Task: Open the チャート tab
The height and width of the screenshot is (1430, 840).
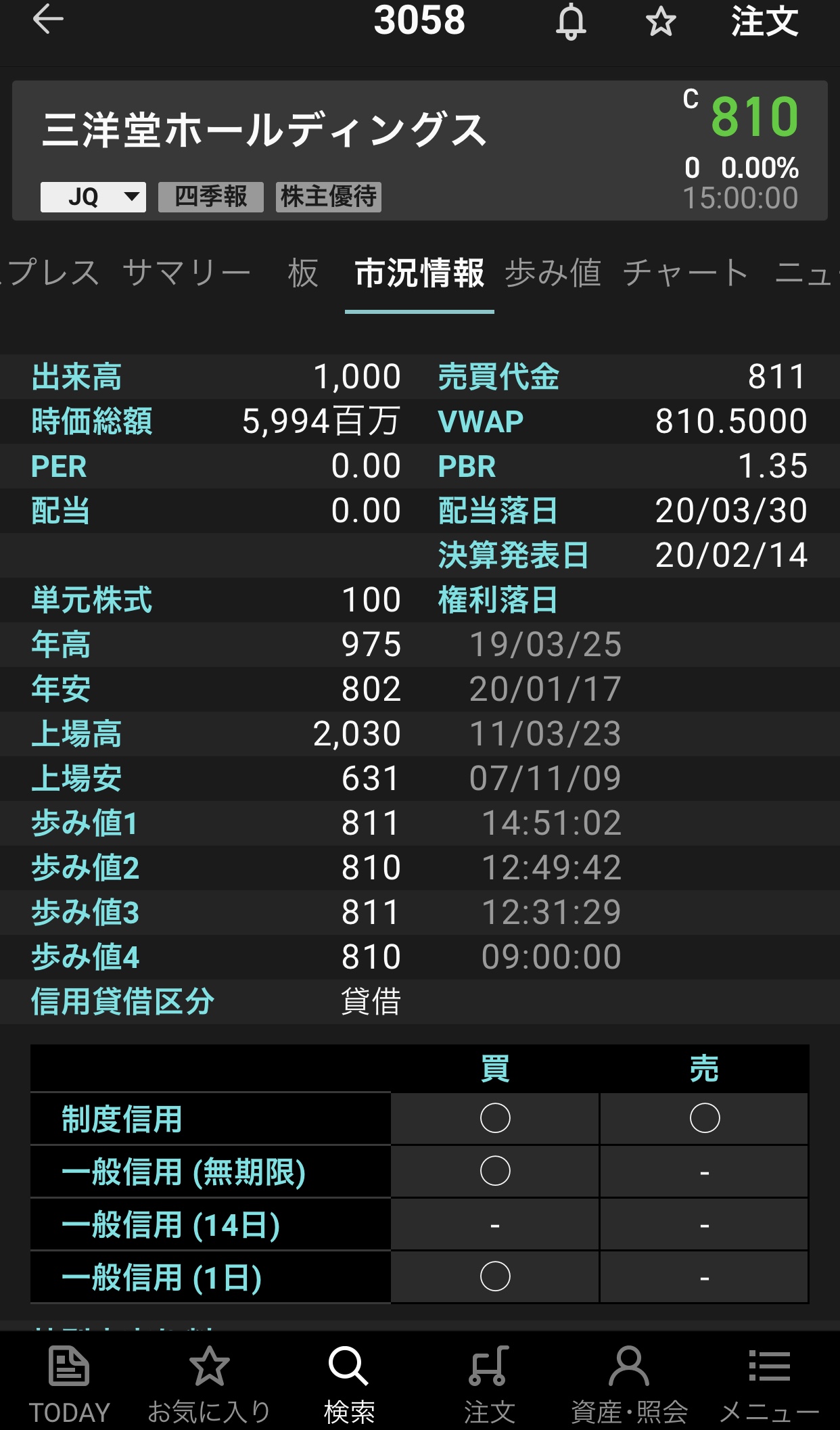Action: [685, 273]
